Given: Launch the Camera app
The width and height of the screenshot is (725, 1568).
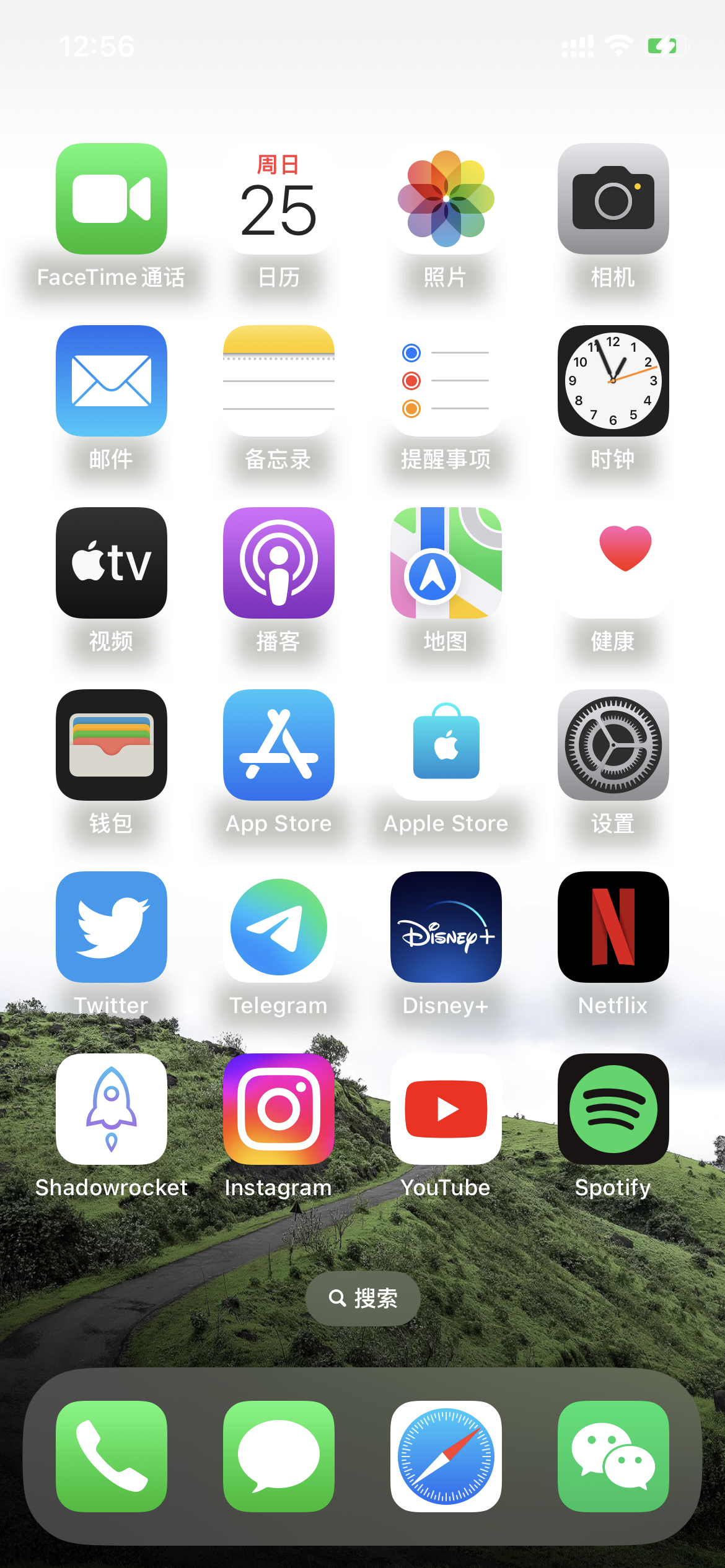Looking at the screenshot, I should tap(613, 199).
